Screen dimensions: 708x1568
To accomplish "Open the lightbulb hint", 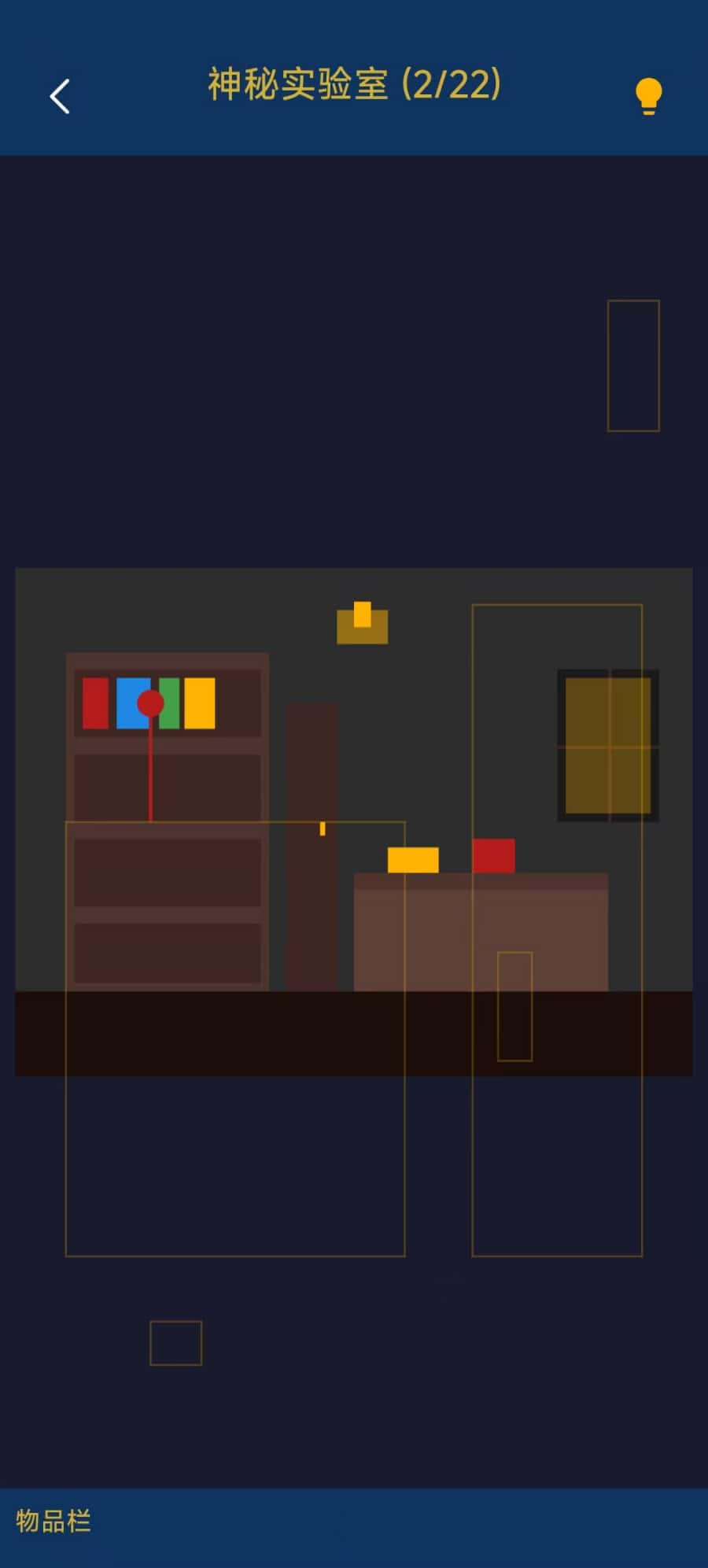I will [x=648, y=97].
